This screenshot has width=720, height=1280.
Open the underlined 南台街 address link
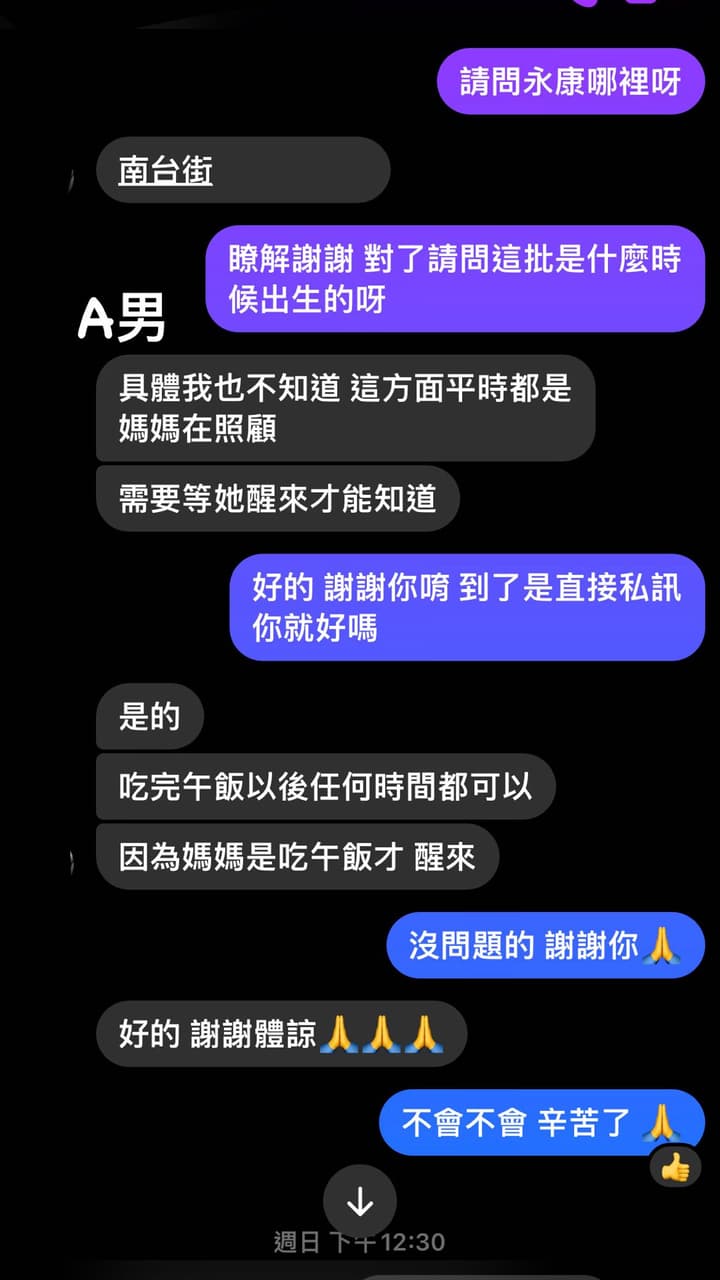(165, 171)
